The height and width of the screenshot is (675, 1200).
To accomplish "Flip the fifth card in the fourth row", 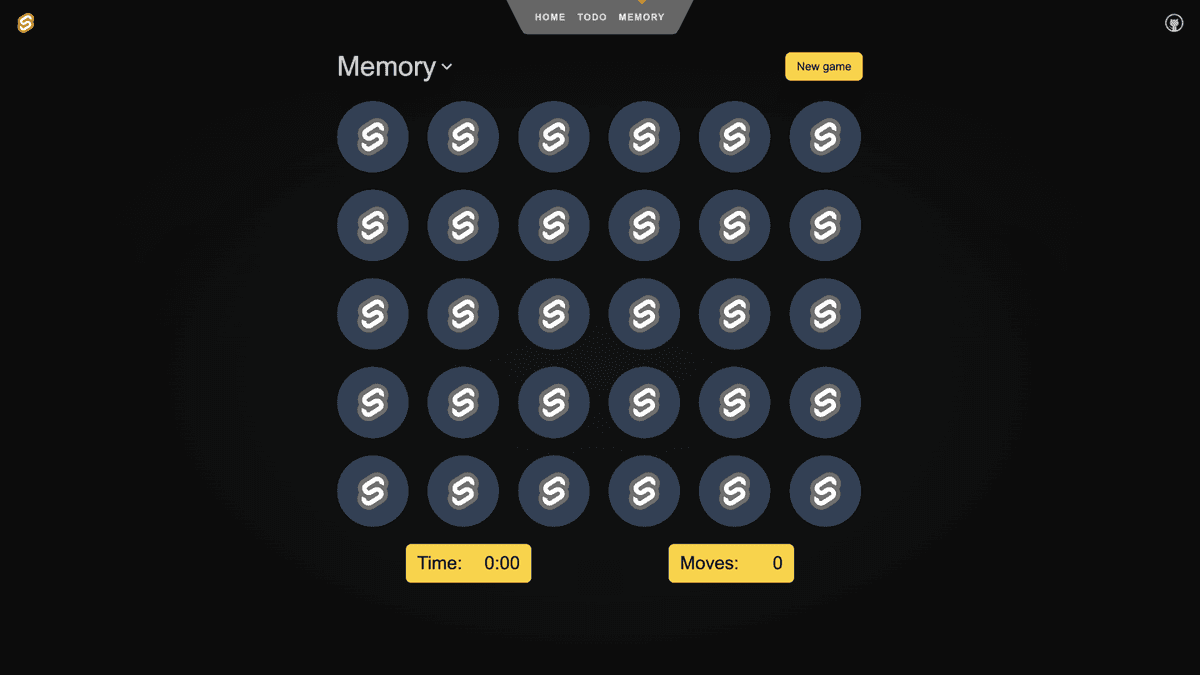I will coord(735,403).
